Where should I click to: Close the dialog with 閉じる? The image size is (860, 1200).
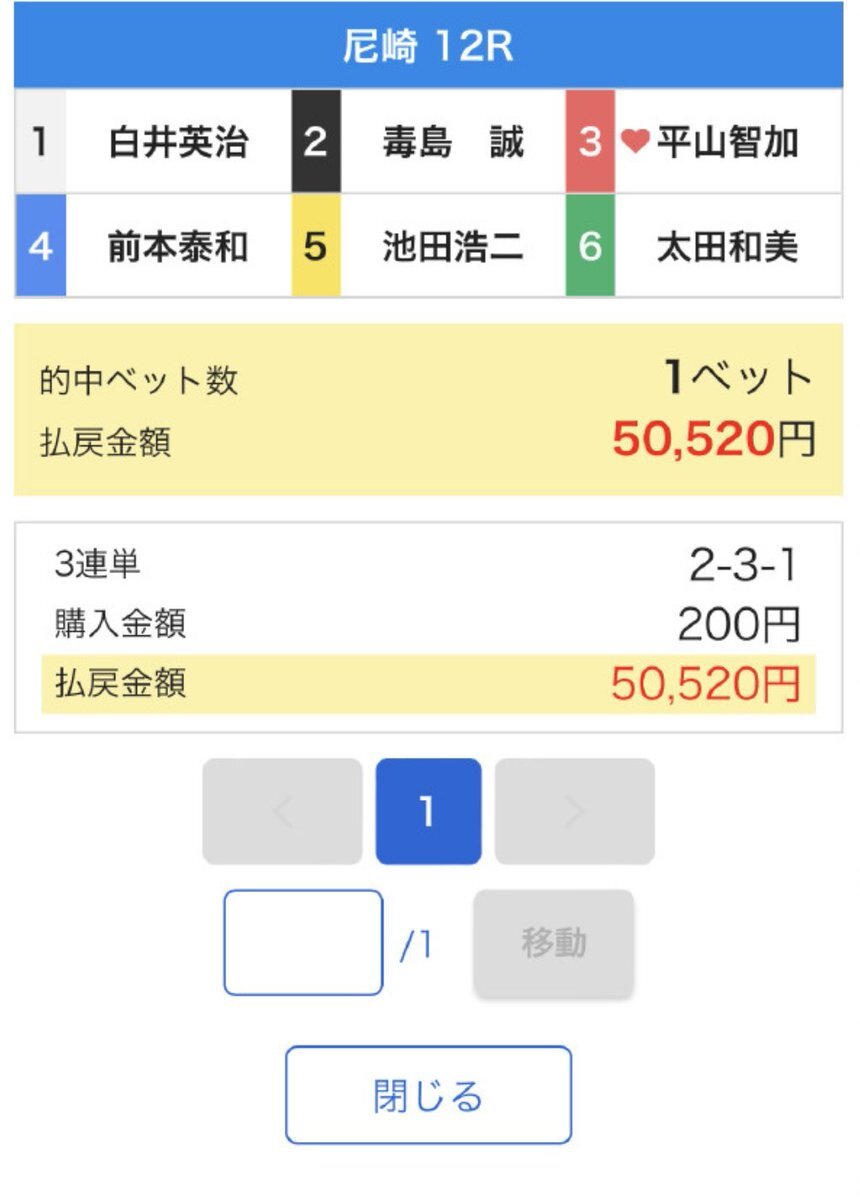click(x=428, y=1095)
